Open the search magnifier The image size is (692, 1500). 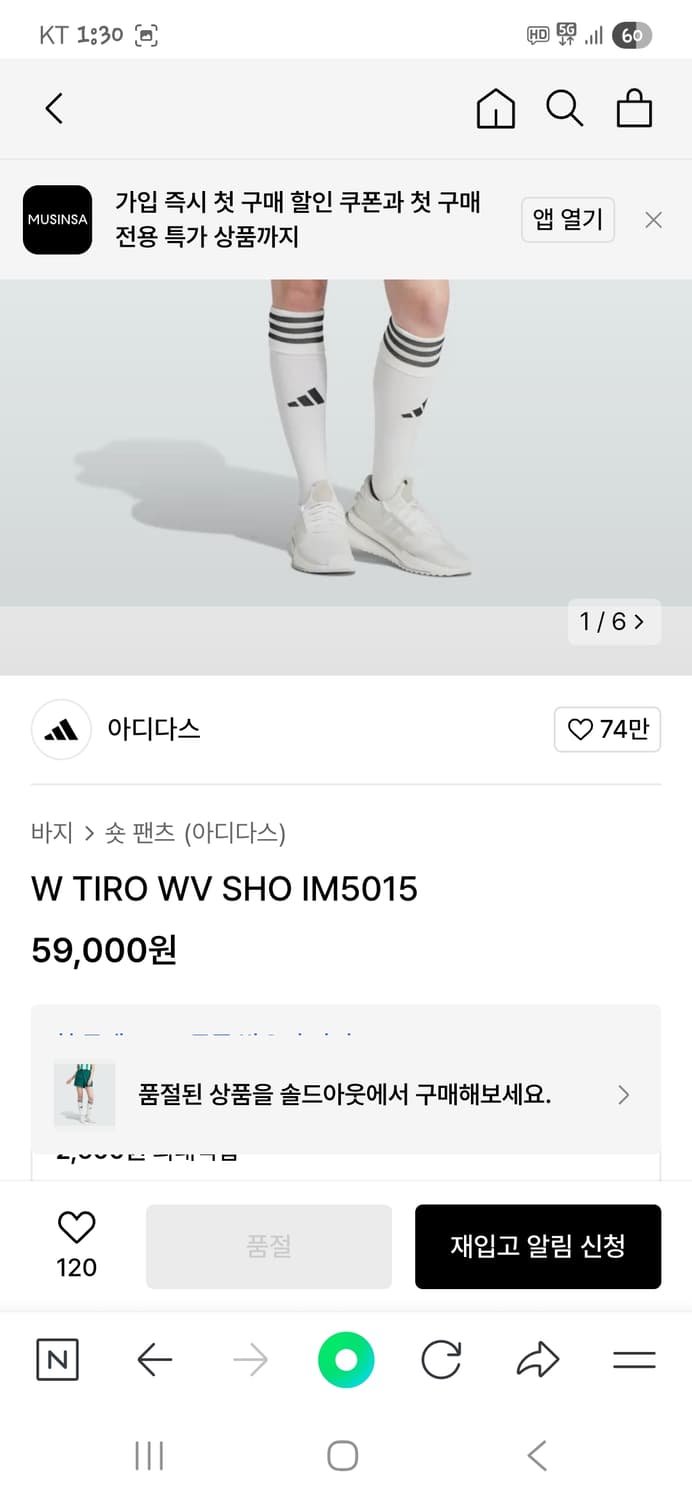click(x=564, y=109)
